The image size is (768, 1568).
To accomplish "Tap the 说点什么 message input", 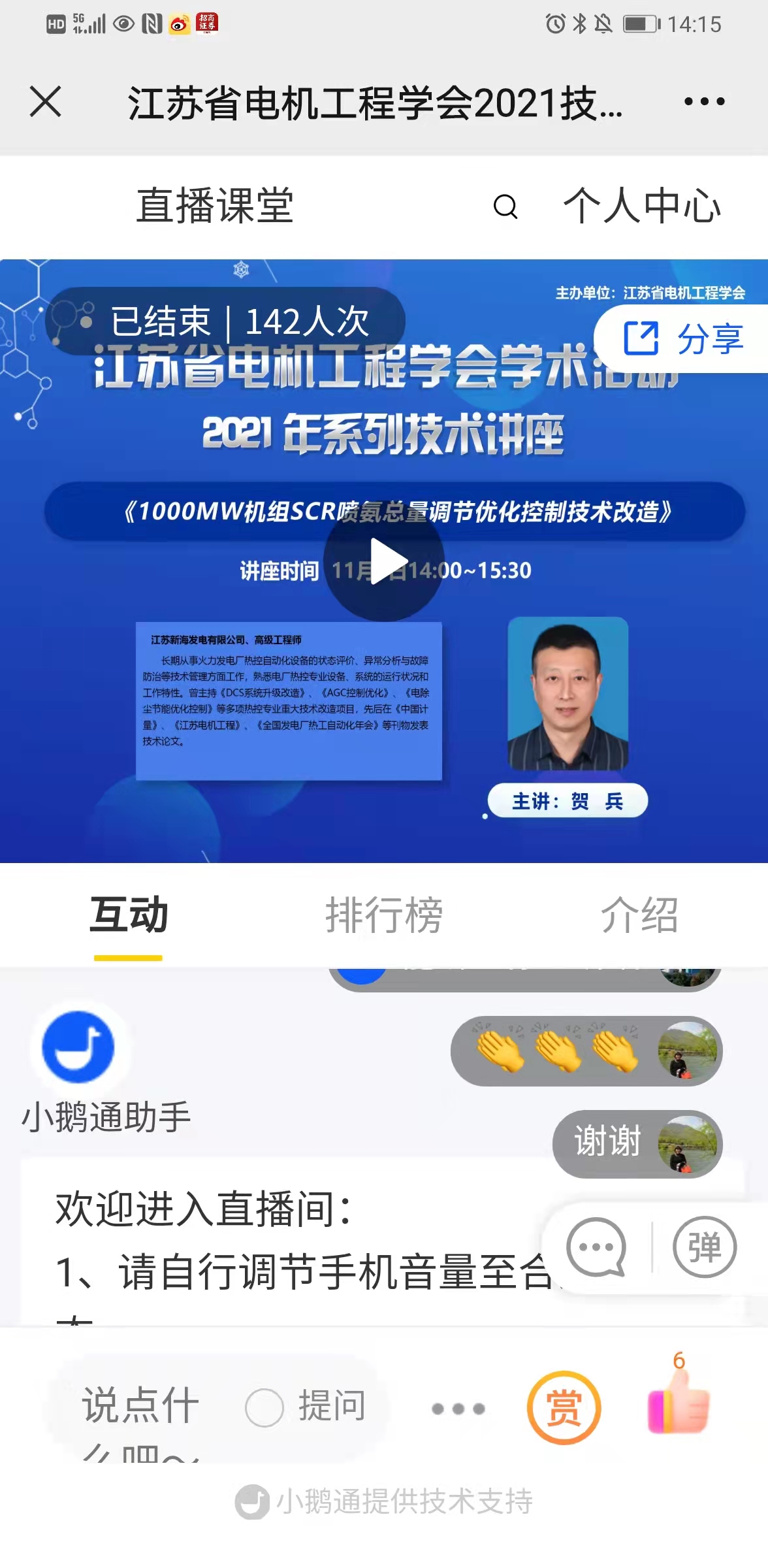I will (x=140, y=1406).
